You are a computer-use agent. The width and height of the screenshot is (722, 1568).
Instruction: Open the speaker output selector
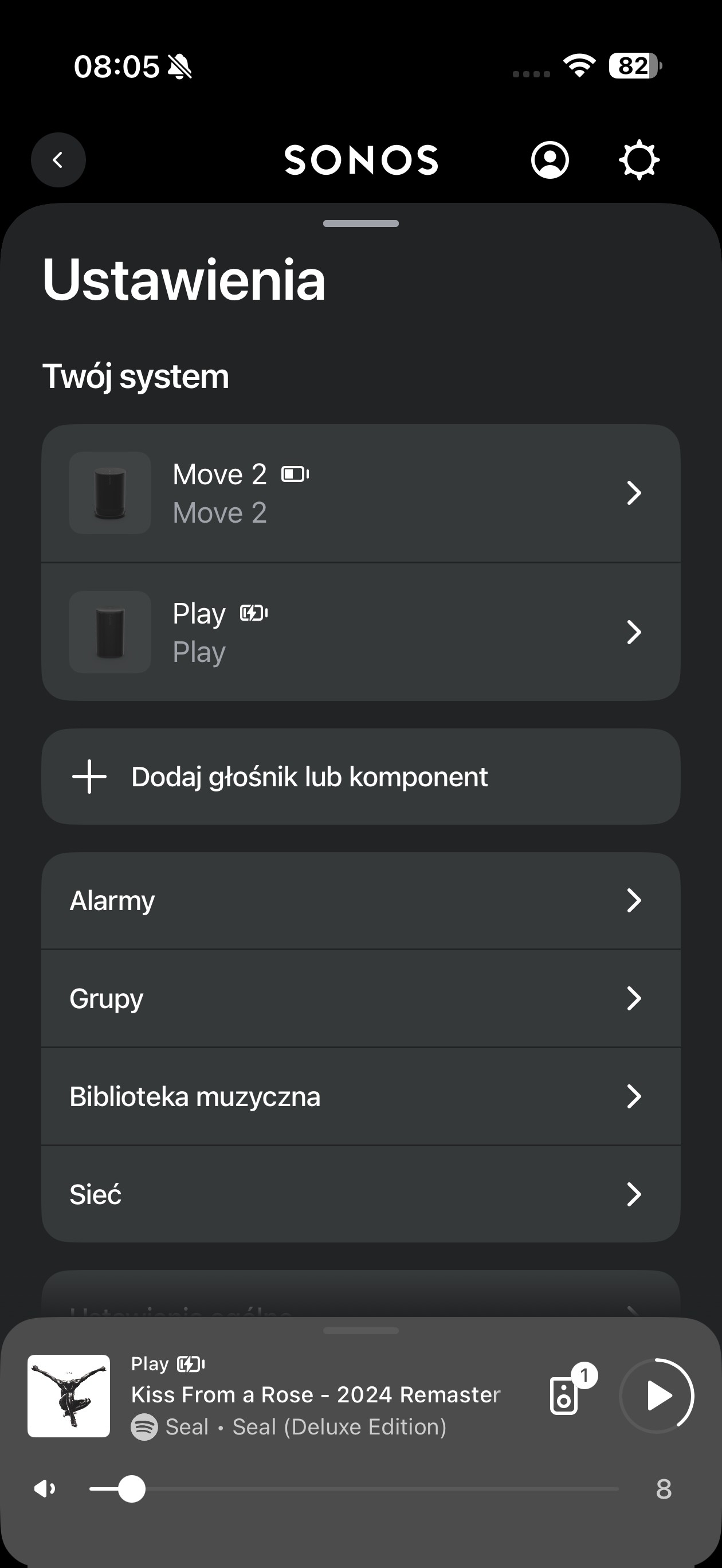coord(564,1396)
